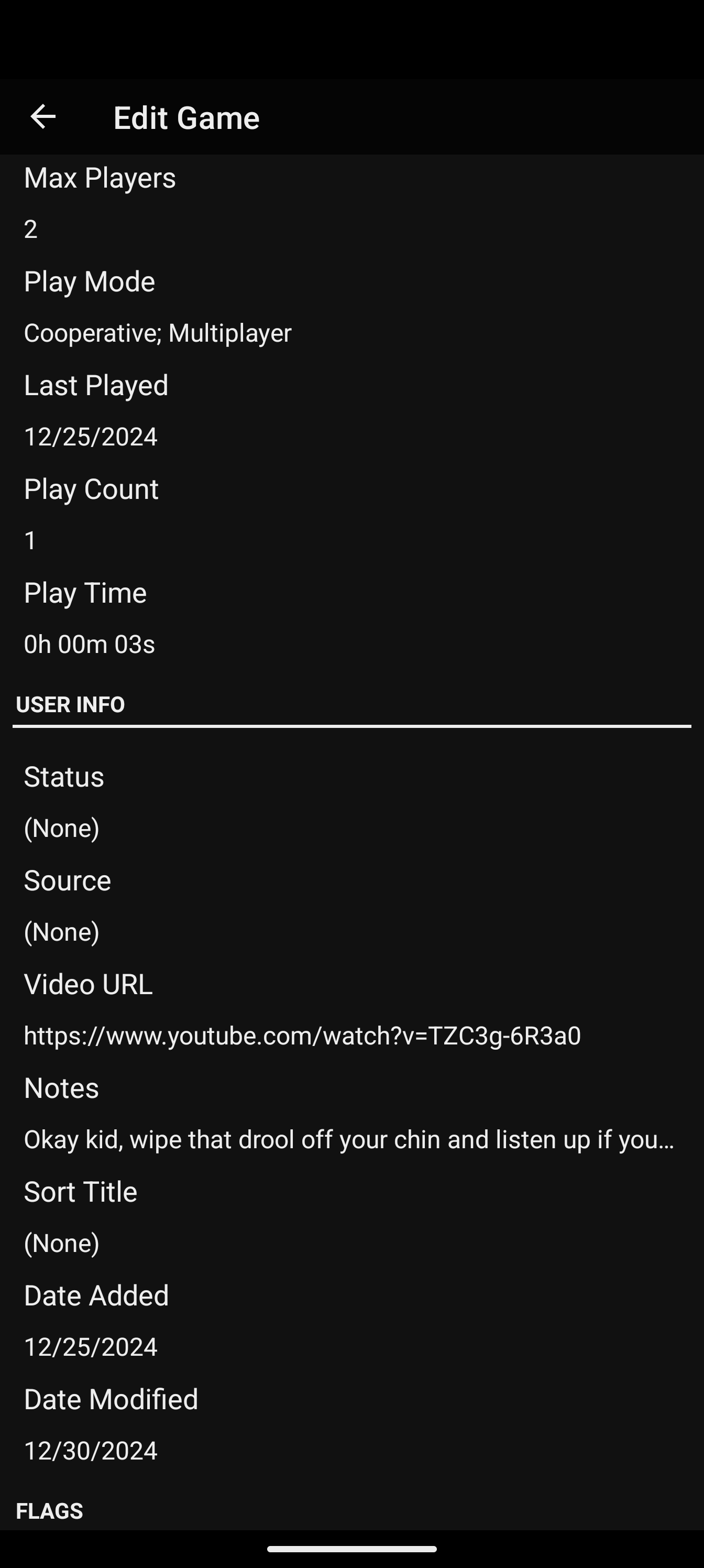The width and height of the screenshot is (704, 1568).
Task: Edit the Play Count value
Action: point(351,514)
